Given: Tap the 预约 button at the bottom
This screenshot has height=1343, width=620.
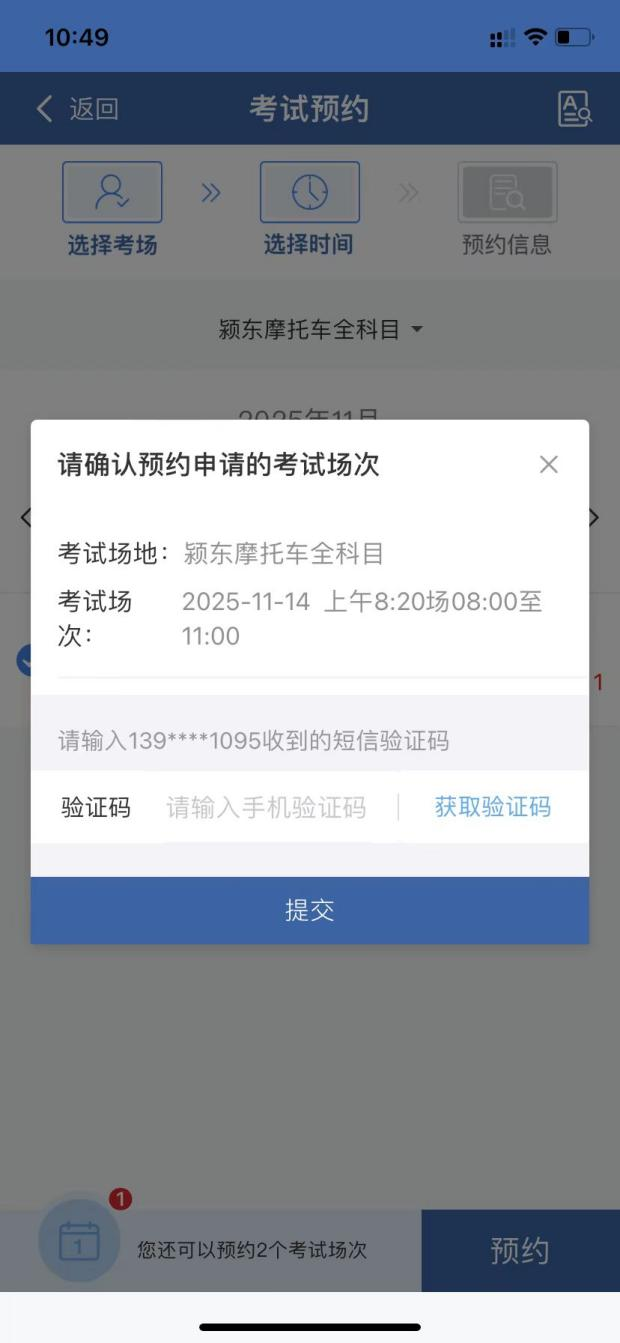Looking at the screenshot, I should click(x=519, y=1250).
